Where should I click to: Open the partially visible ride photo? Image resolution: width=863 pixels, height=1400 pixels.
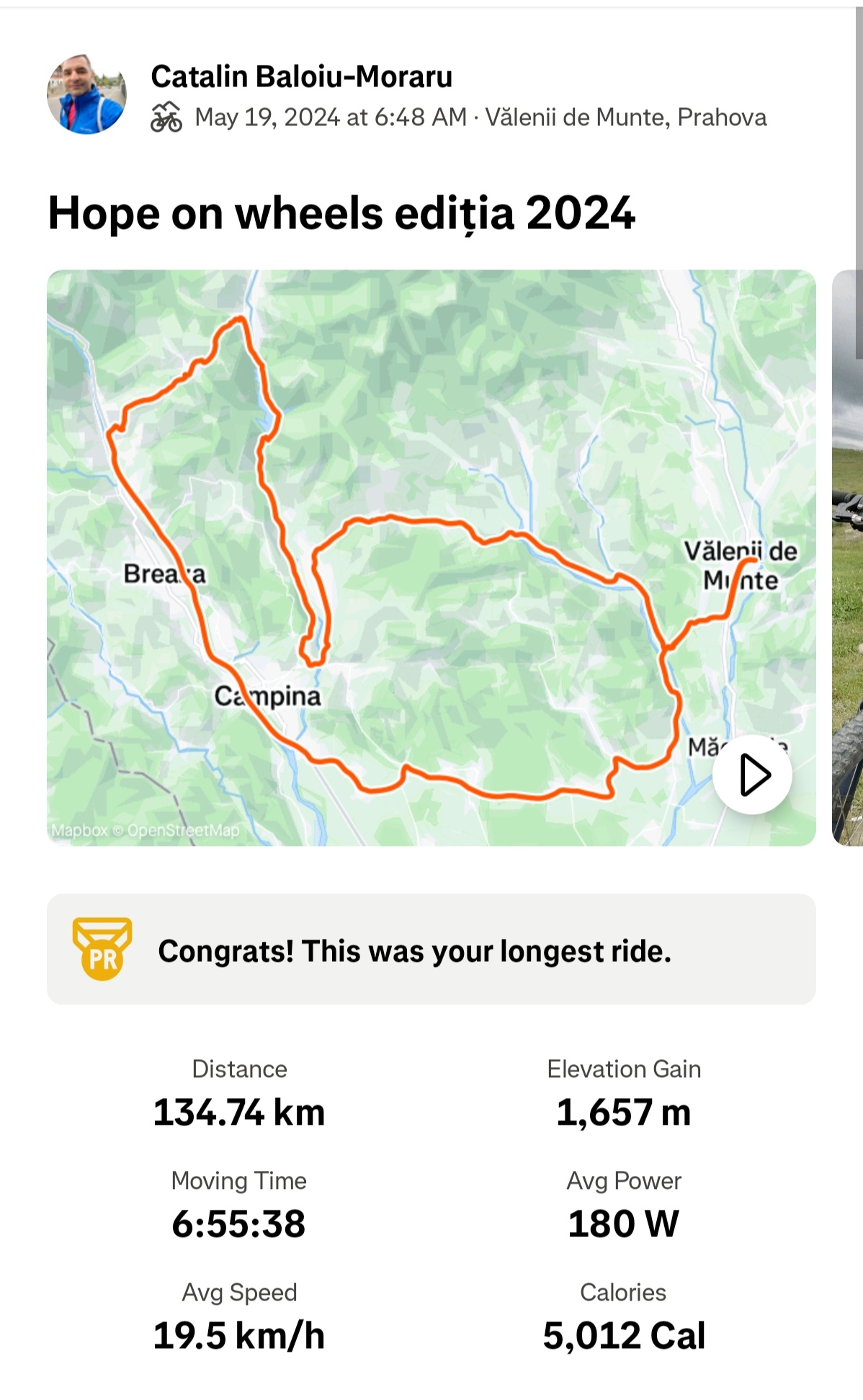tap(847, 558)
